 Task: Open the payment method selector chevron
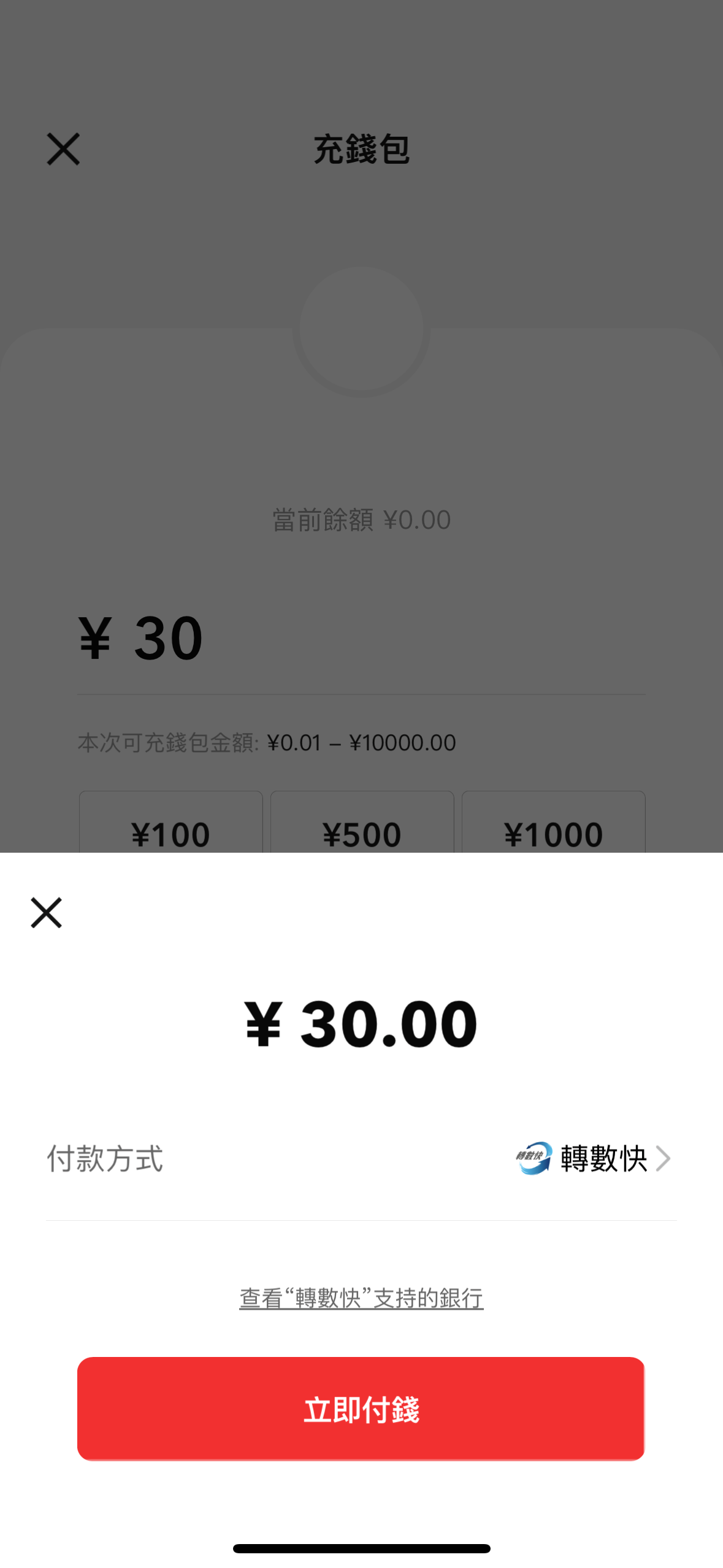(x=665, y=1159)
